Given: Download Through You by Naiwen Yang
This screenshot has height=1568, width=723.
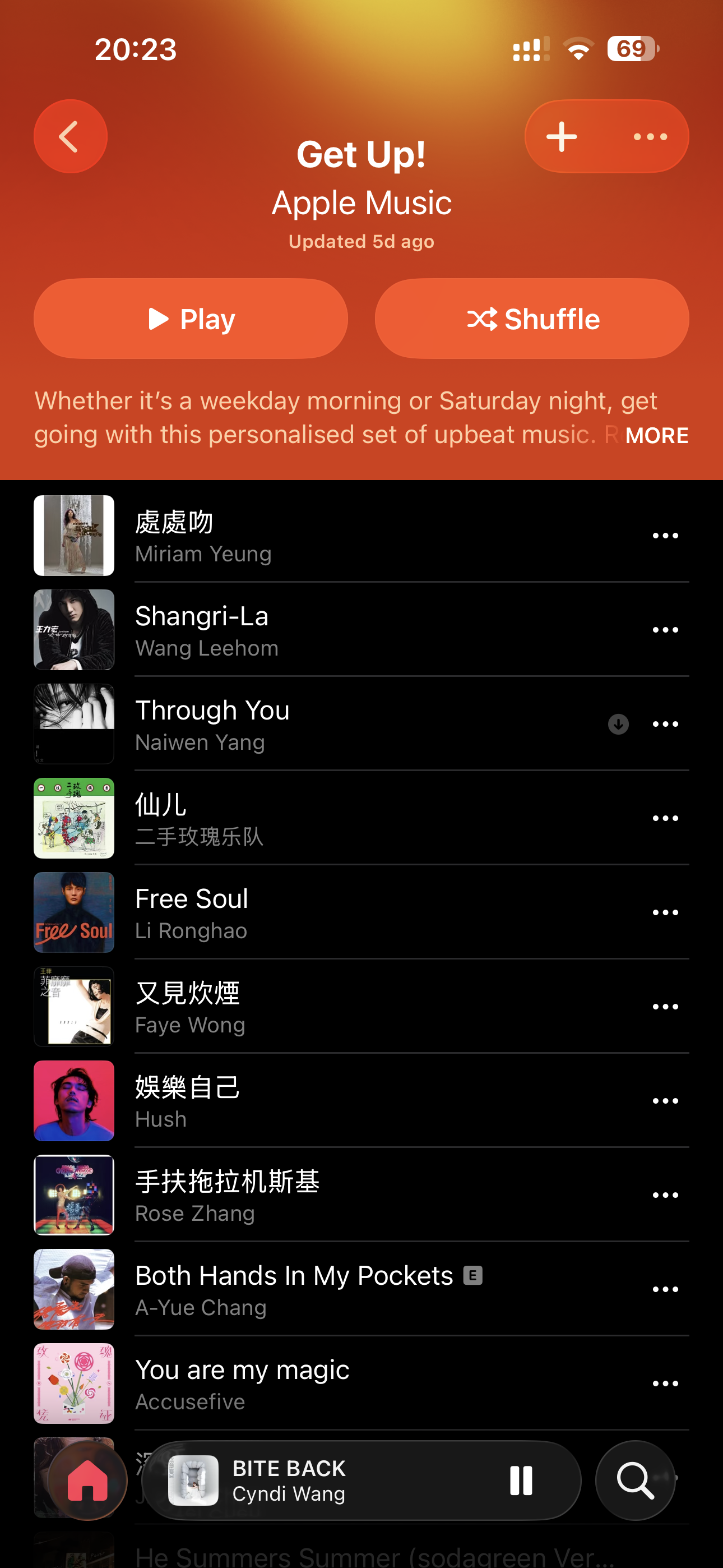Looking at the screenshot, I should pos(618,724).
